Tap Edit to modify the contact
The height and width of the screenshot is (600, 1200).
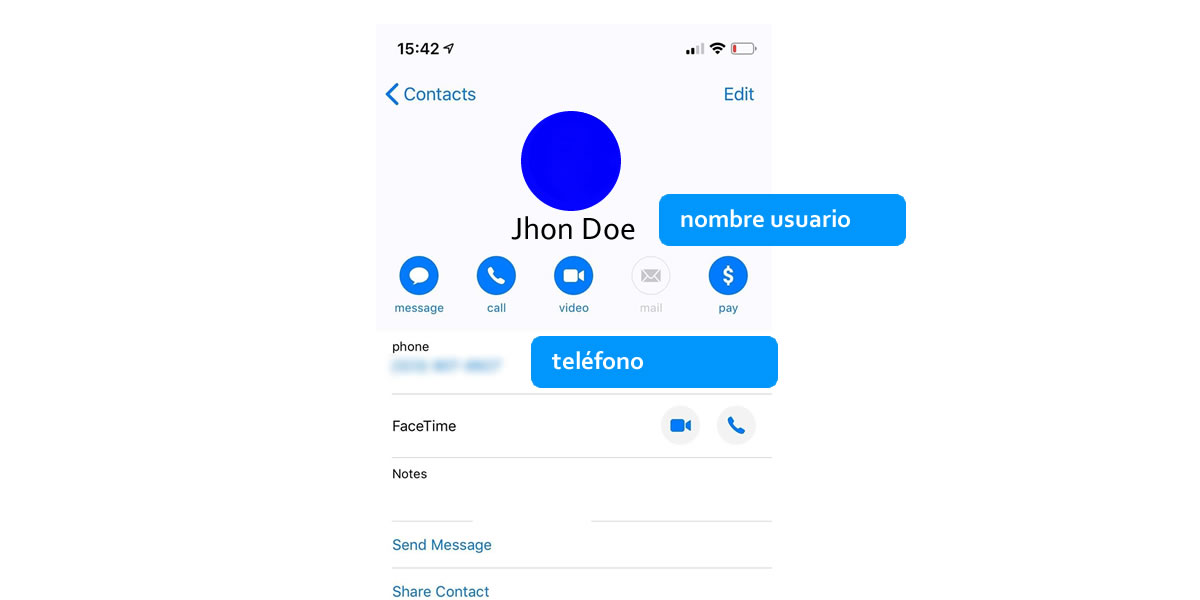click(738, 94)
